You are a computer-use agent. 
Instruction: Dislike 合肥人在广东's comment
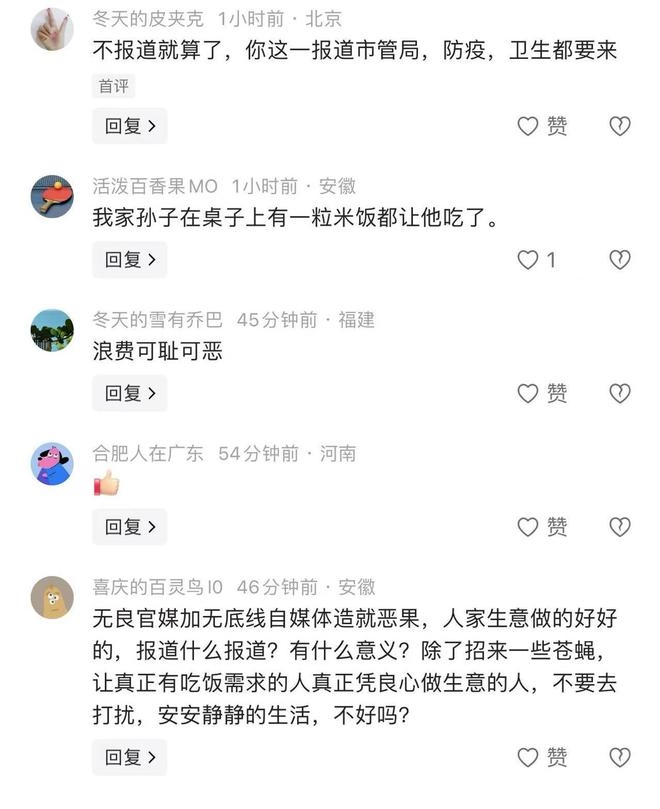pos(620,526)
